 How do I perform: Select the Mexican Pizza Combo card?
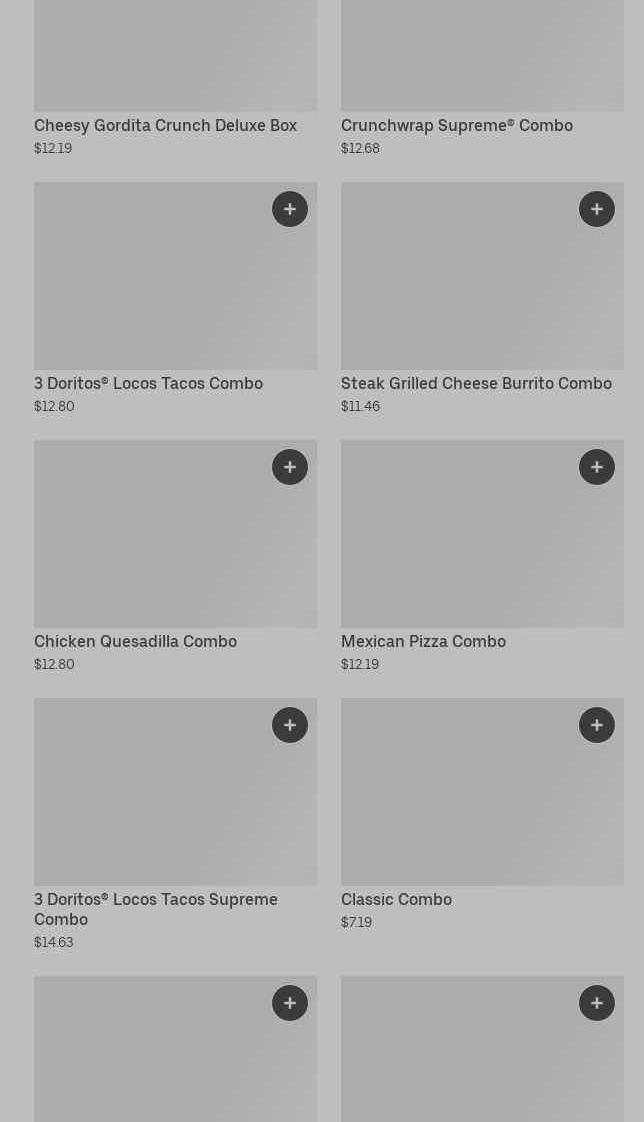pos(482,556)
